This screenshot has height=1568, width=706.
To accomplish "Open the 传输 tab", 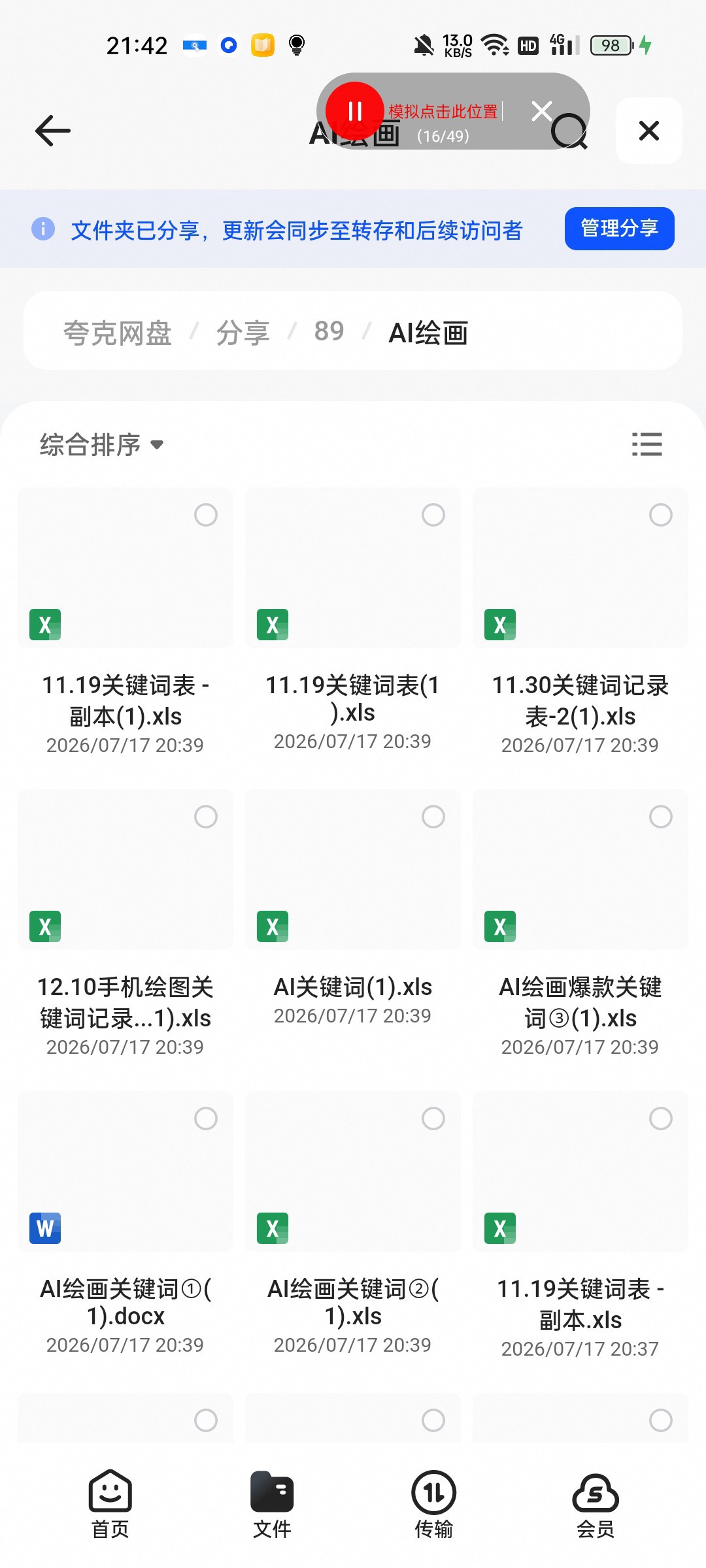I will pos(433,1504).
